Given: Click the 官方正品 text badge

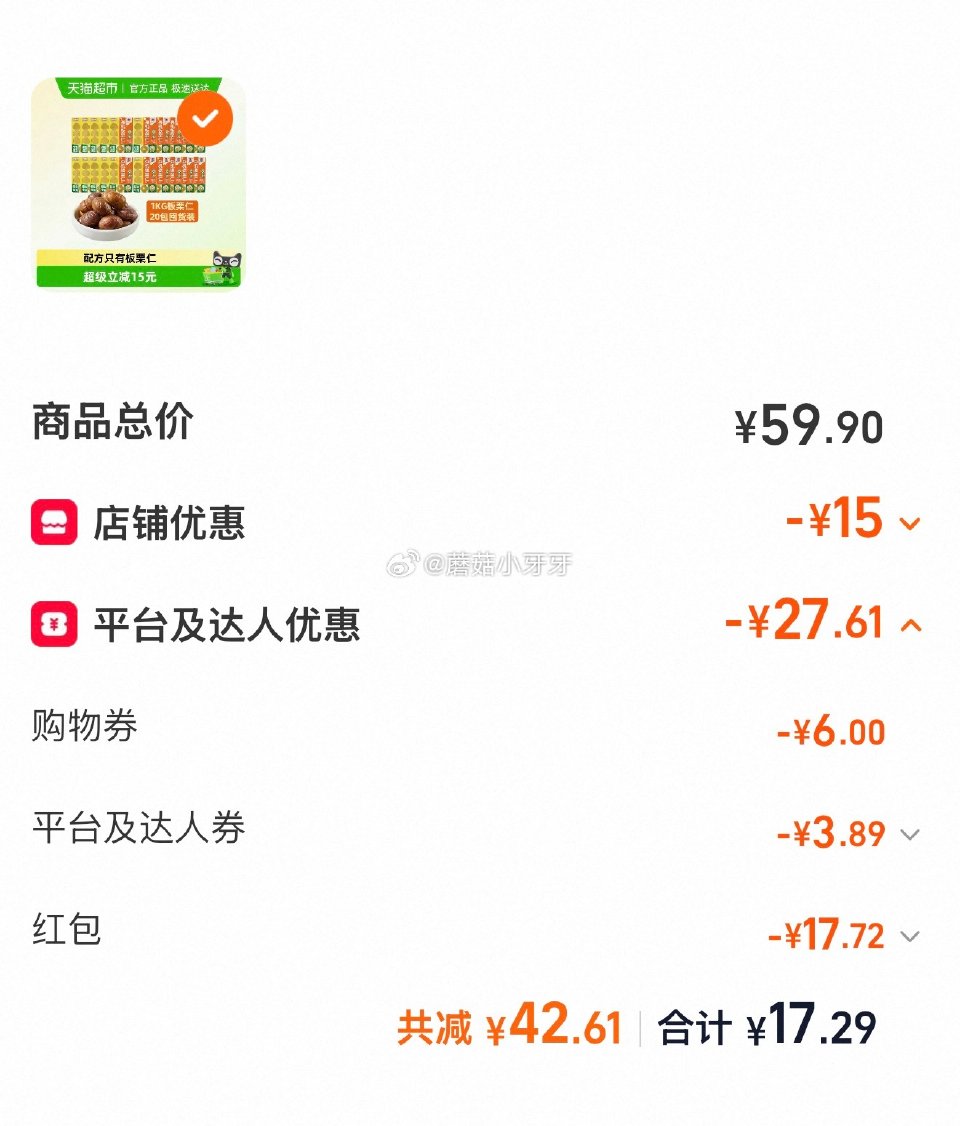Looking at the screenshot, I should [150, 88].
